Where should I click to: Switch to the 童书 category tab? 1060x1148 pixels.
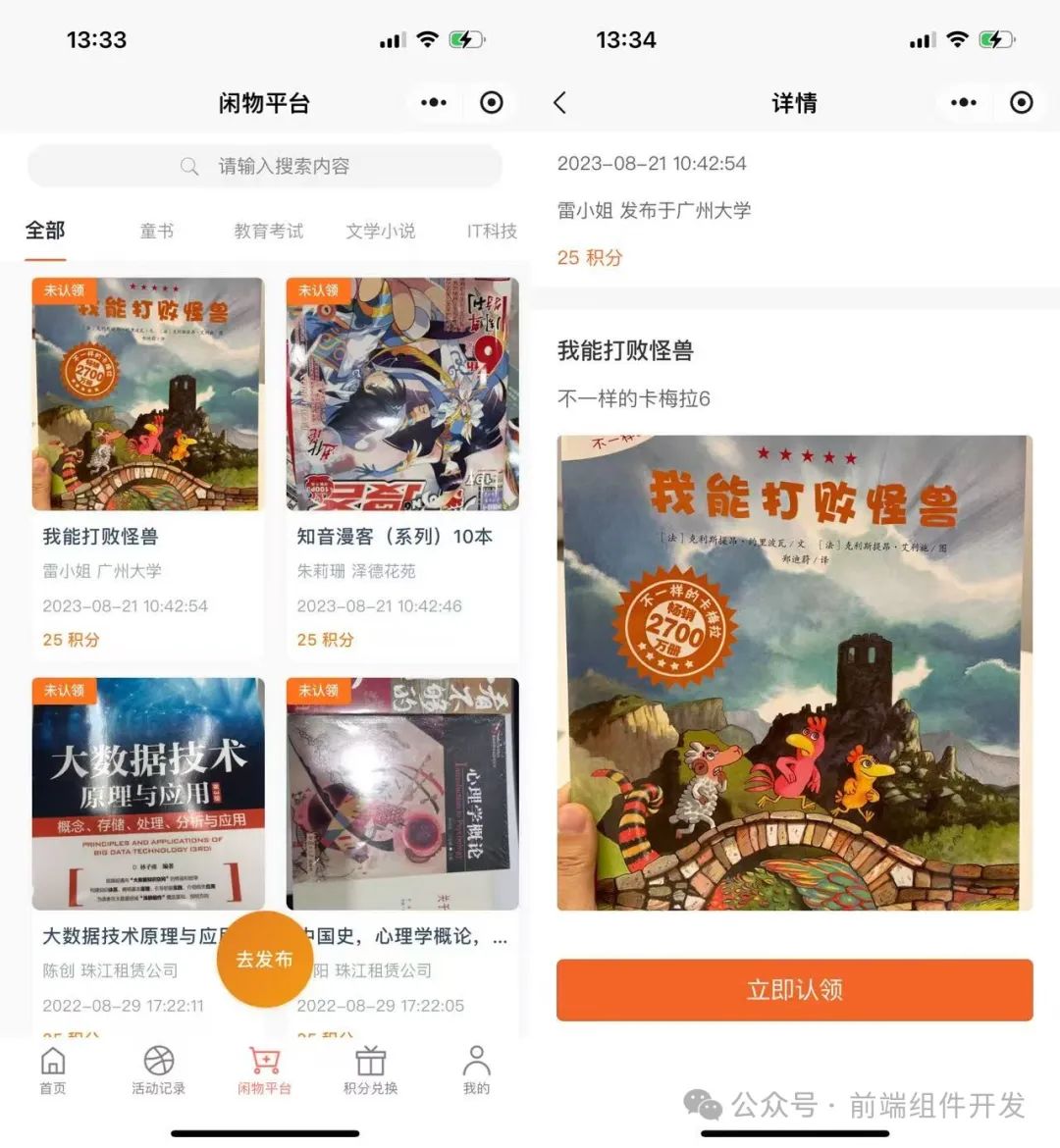[157, 231]
